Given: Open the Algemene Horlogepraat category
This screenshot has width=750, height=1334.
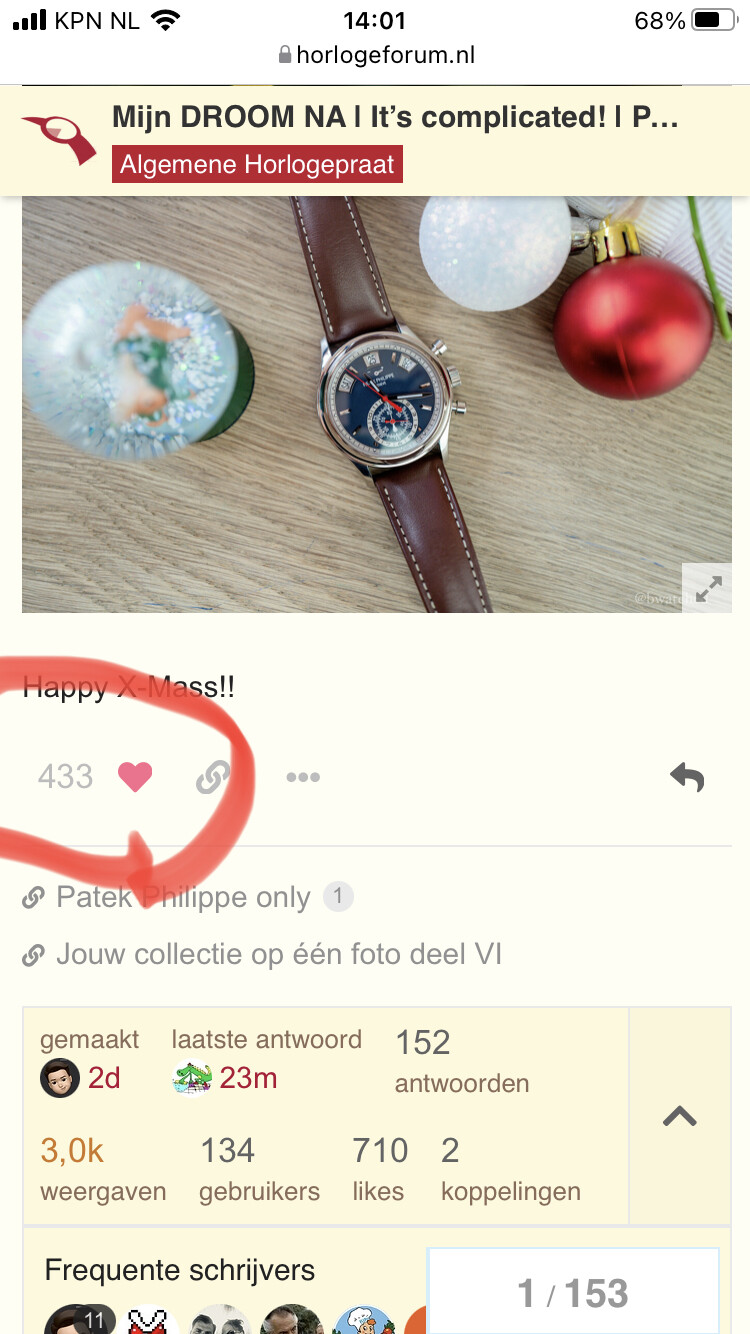Looking at the screenshot, I should click(x=257, y=165).
